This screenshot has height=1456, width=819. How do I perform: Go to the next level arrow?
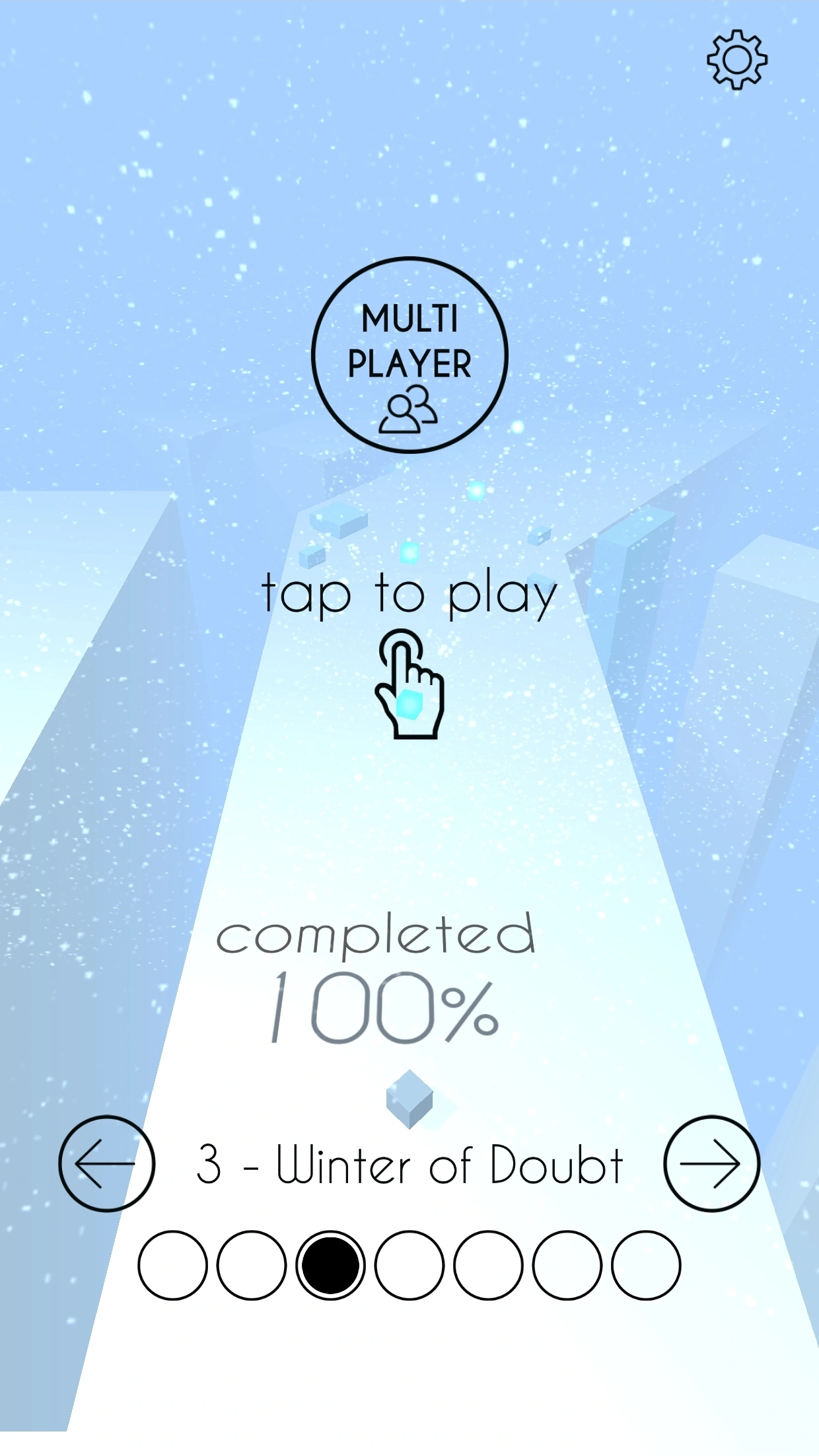click(711, 1163)
